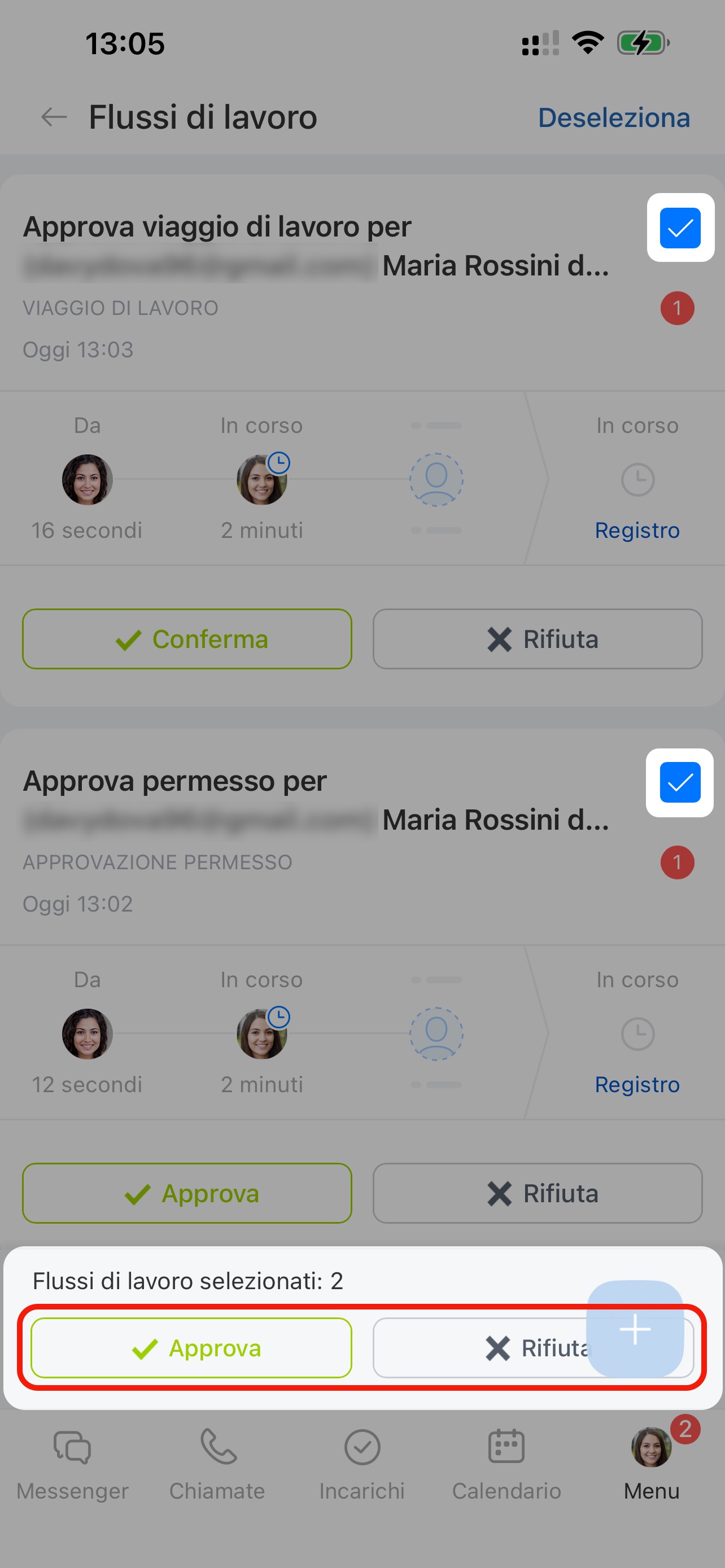Reject the viaggio di lavoro request

537,639
